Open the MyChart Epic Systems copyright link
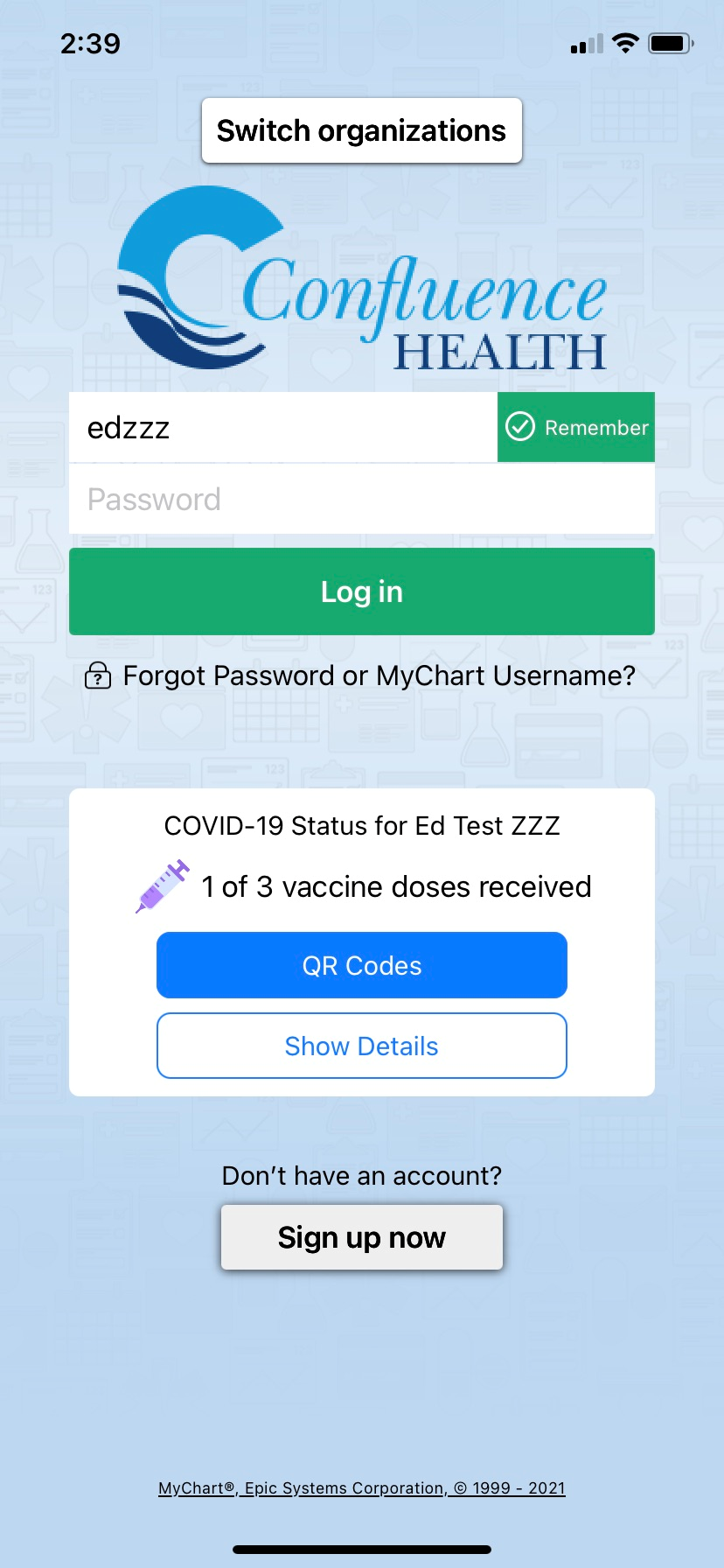Viewport: 724px width, 1568px height. (x=362, y=1488)
